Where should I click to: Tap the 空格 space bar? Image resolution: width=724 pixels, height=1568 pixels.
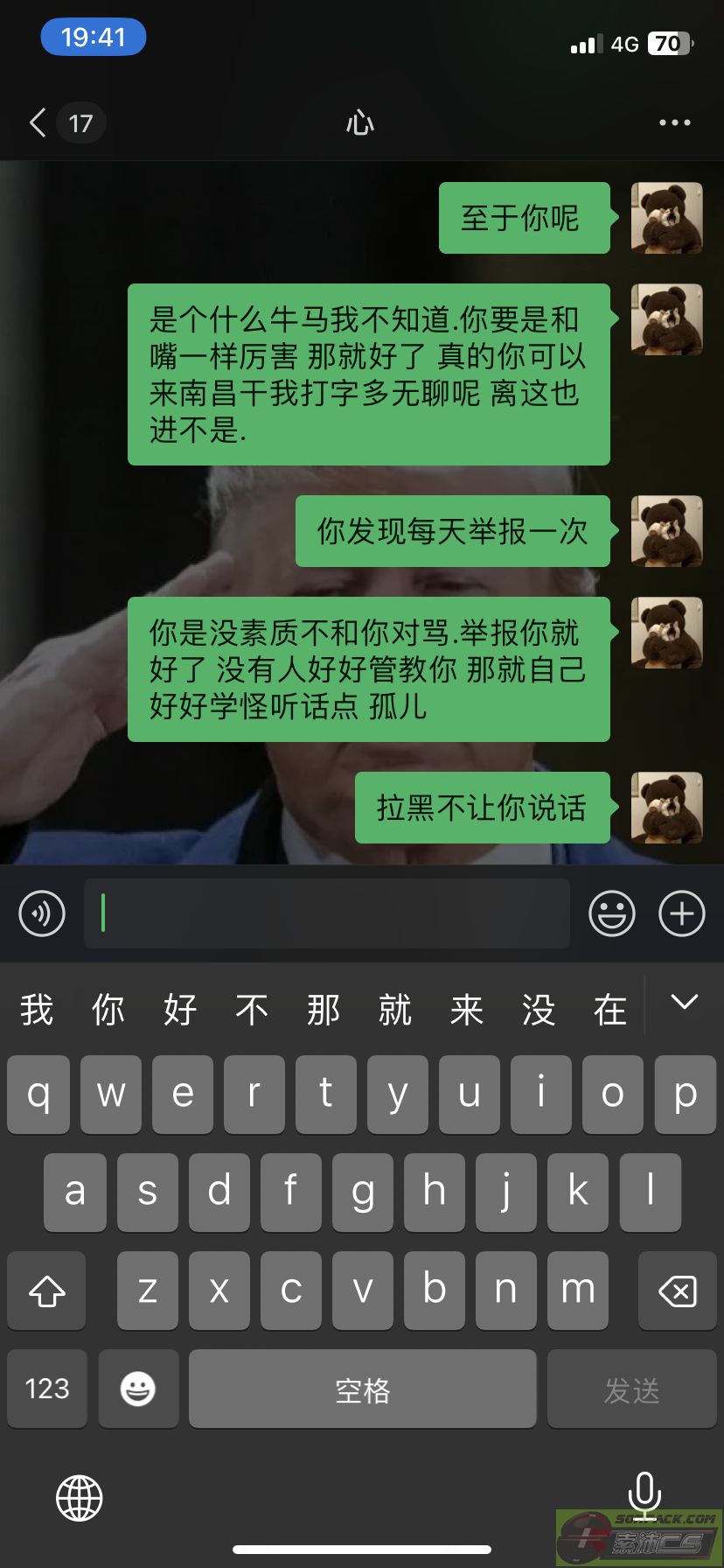pyautogui.click(x=362, y=1389)
